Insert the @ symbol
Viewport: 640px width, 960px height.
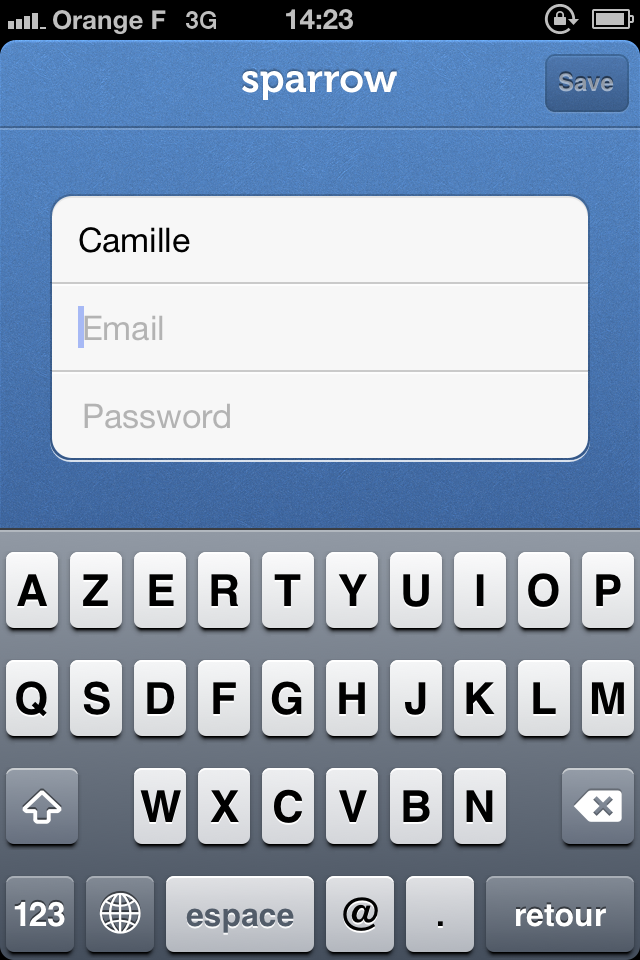point(360,914)
